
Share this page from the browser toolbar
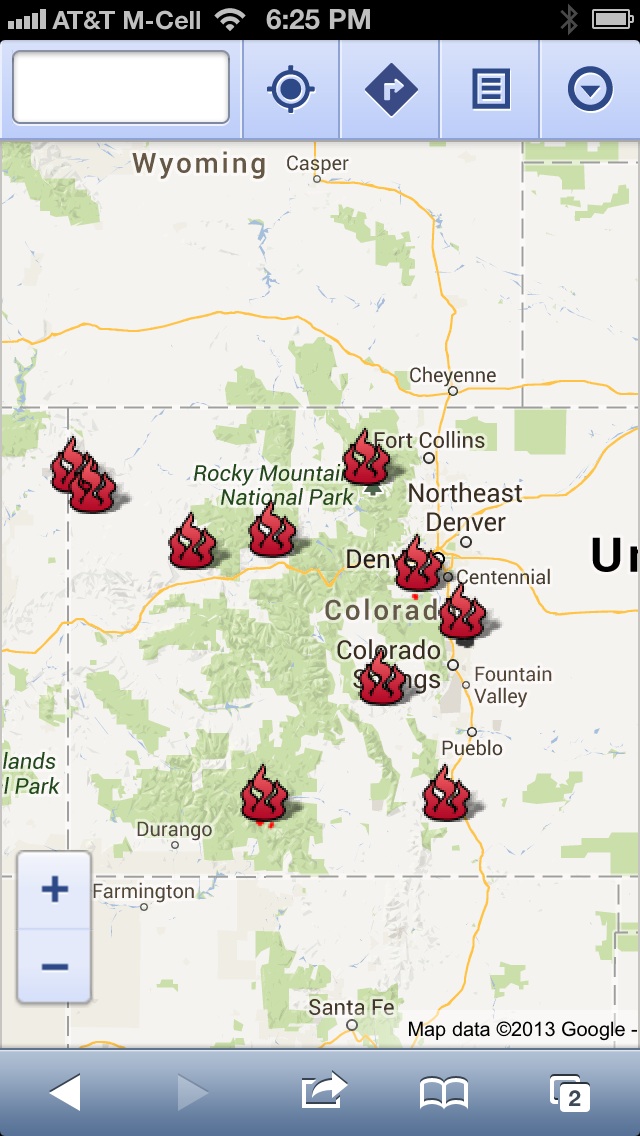[x=324, y=1092]
